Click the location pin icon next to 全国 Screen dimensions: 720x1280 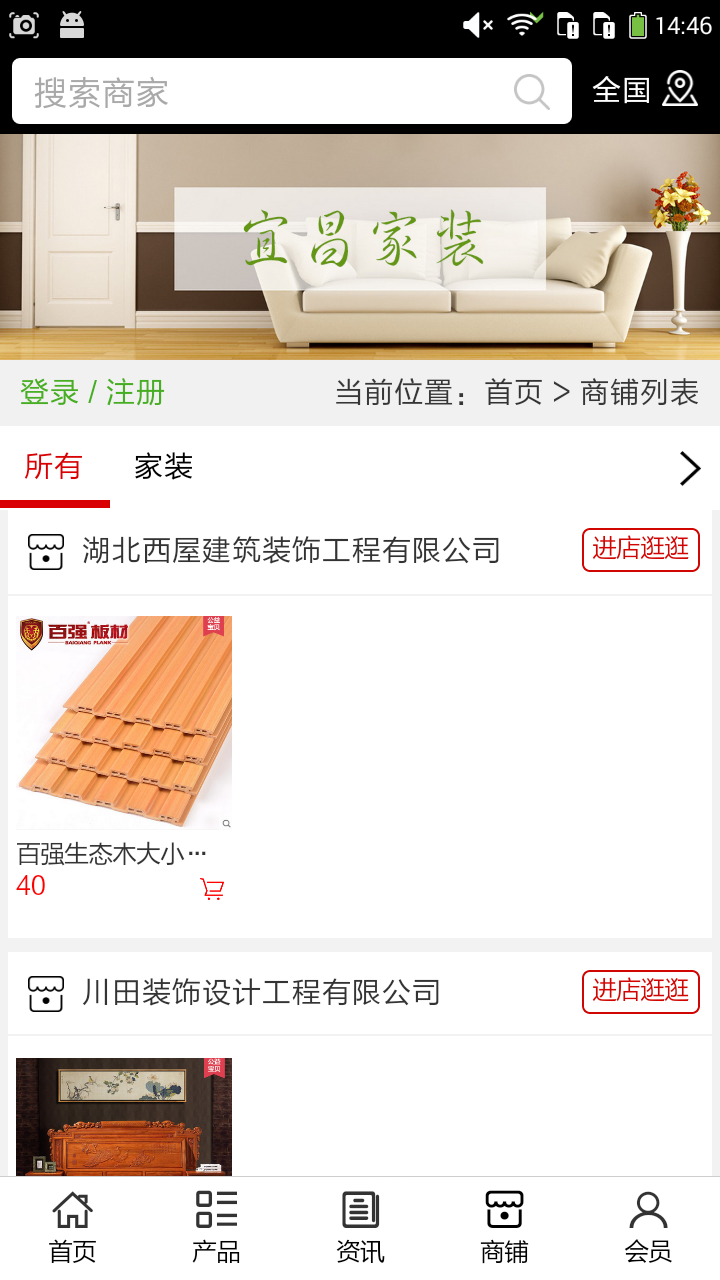pos(682,90)
